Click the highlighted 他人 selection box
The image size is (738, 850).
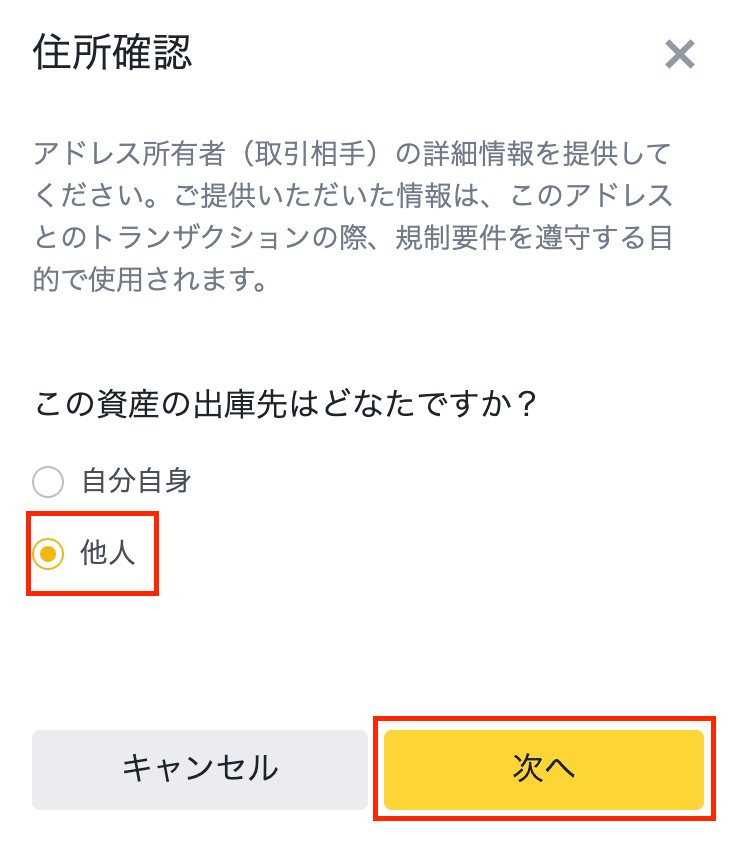pyautogui.click(x=92, y=553)
